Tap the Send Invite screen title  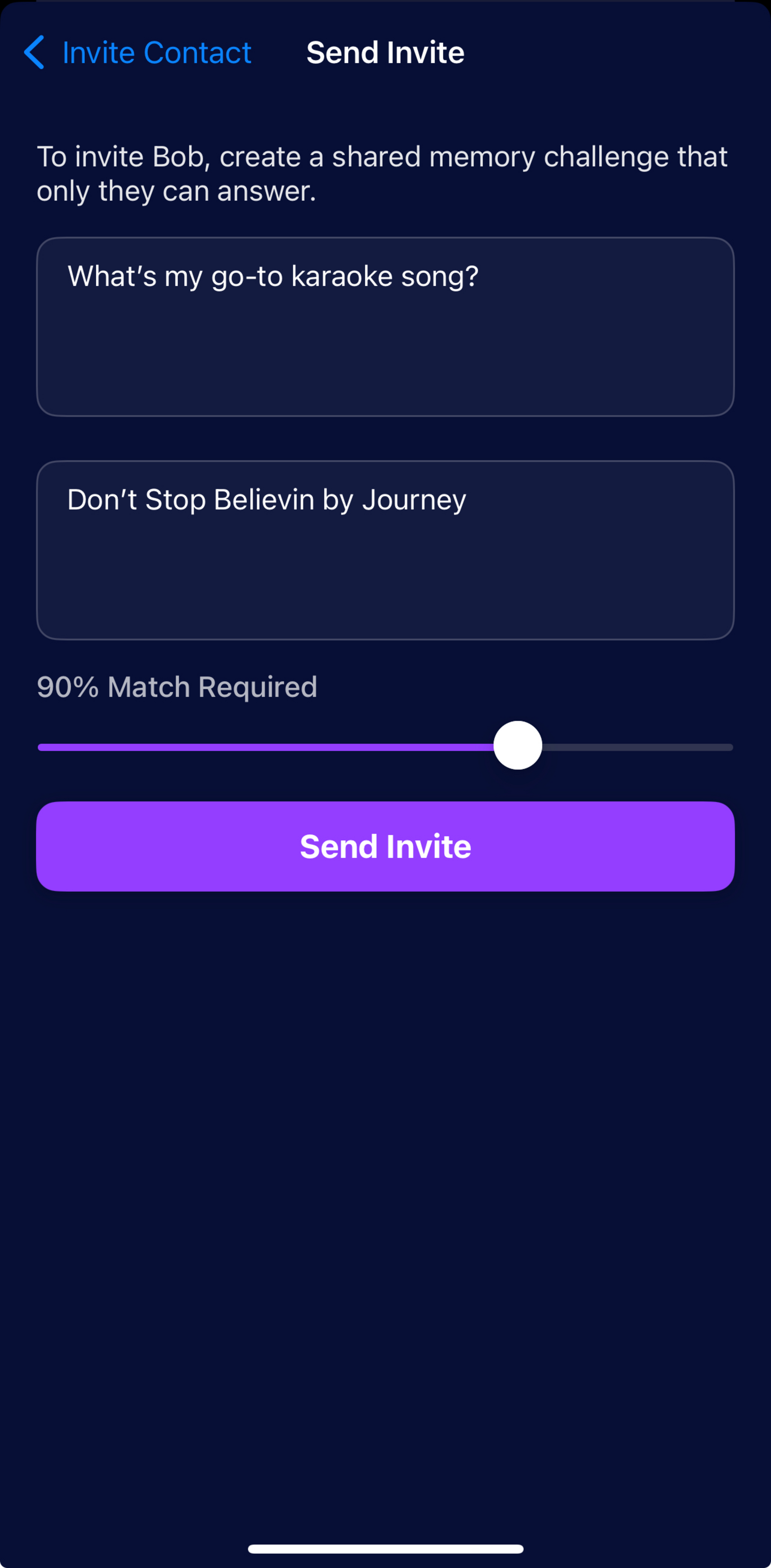click(385, 52)
